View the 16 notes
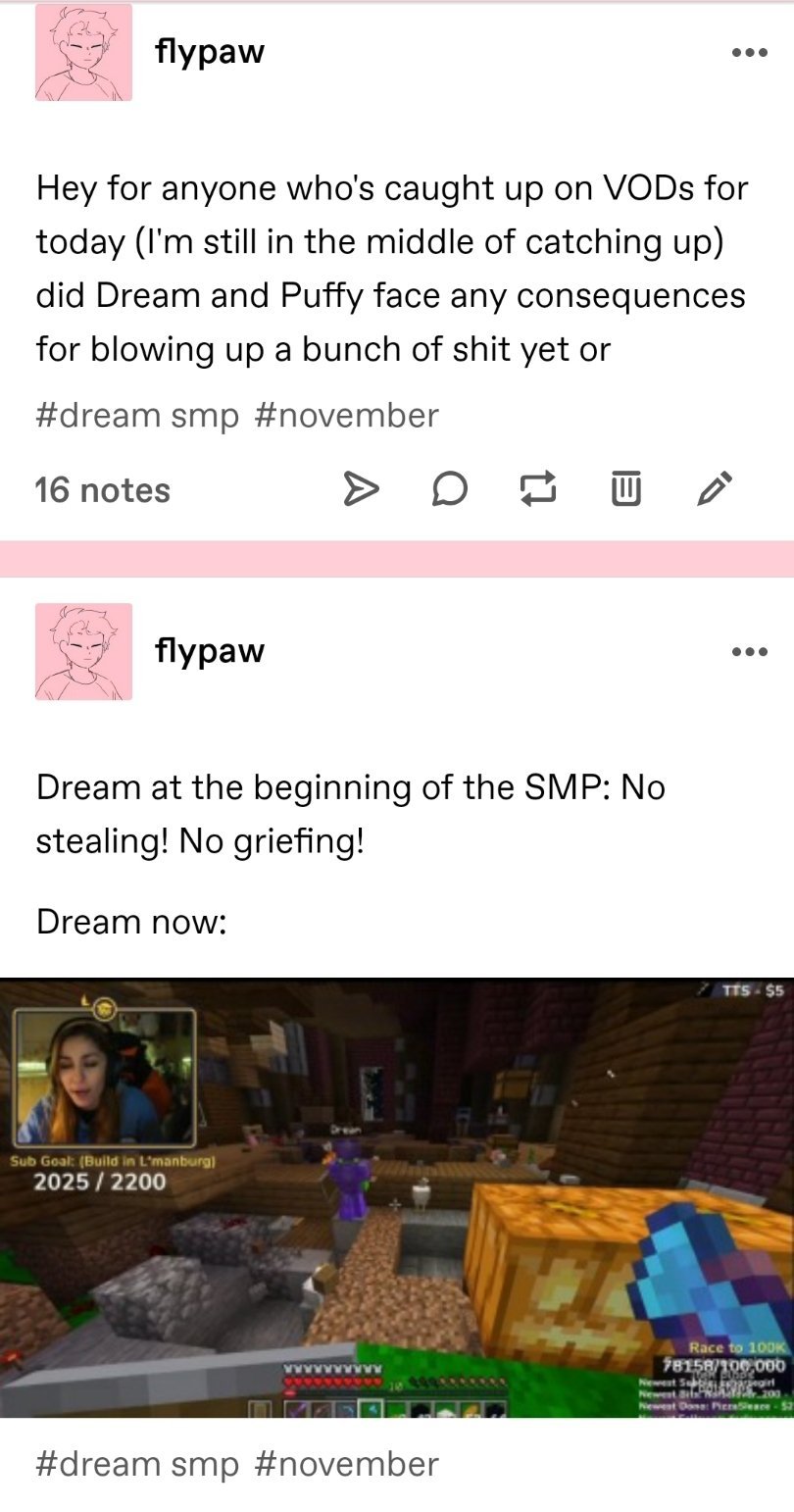Image resolution: width=794 pixels, height=1512 pixels. click(102, 490)
